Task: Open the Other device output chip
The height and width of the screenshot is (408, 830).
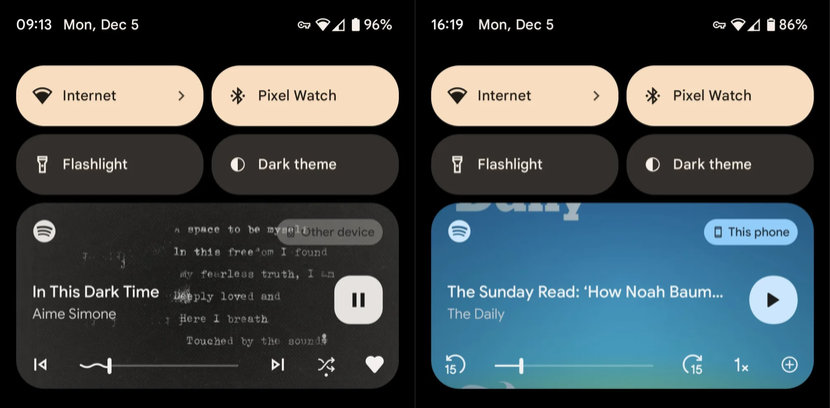Action: (x=330, y=232)
